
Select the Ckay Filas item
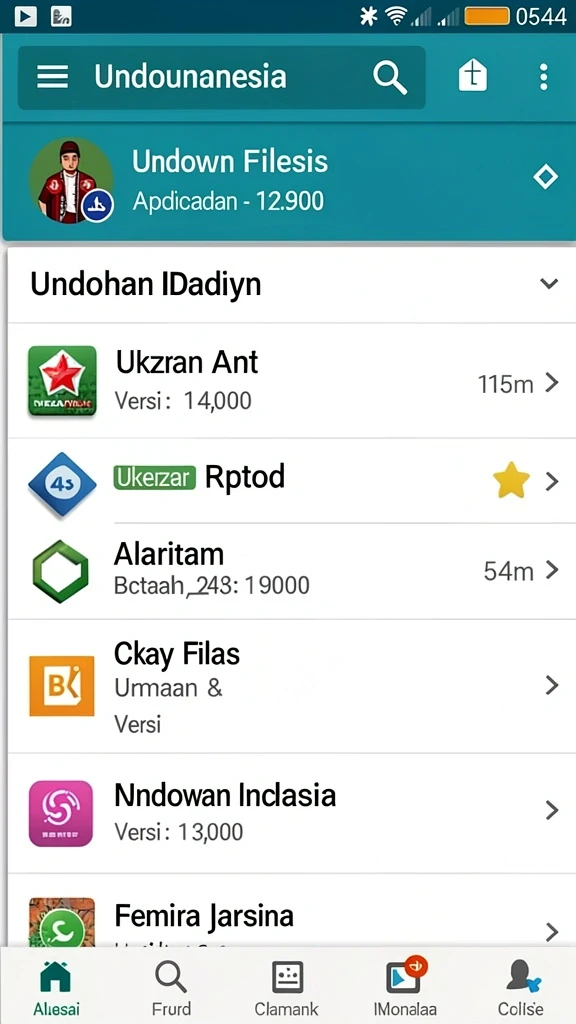292,686
